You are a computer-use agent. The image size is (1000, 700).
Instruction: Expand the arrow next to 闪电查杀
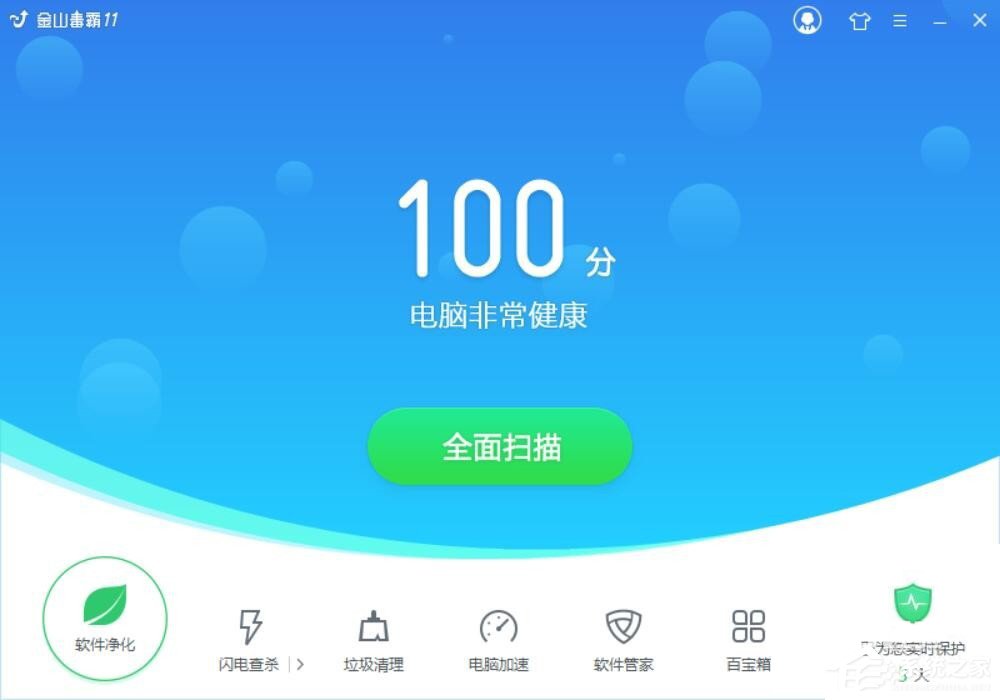[x=300, y=664]
